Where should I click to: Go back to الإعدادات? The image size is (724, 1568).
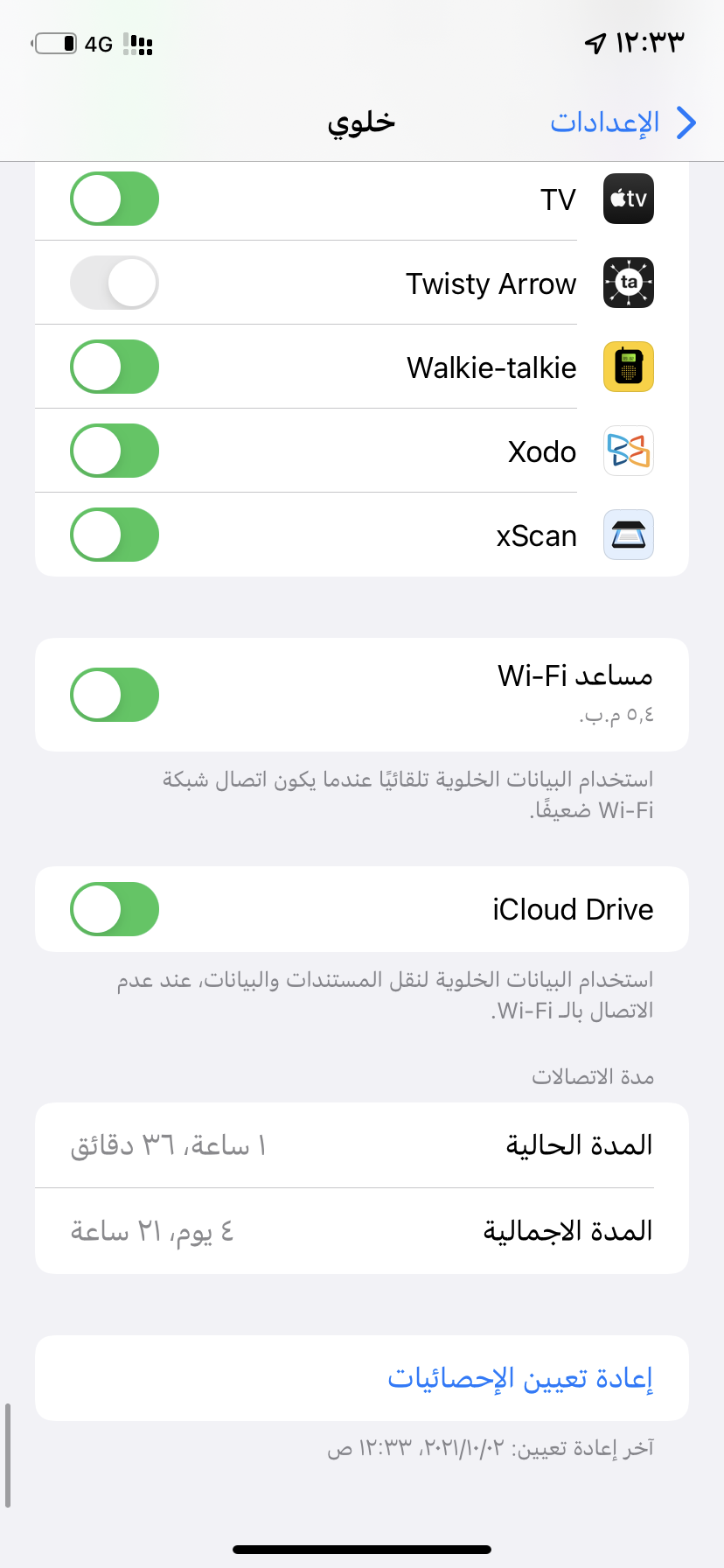pos(623,122)
